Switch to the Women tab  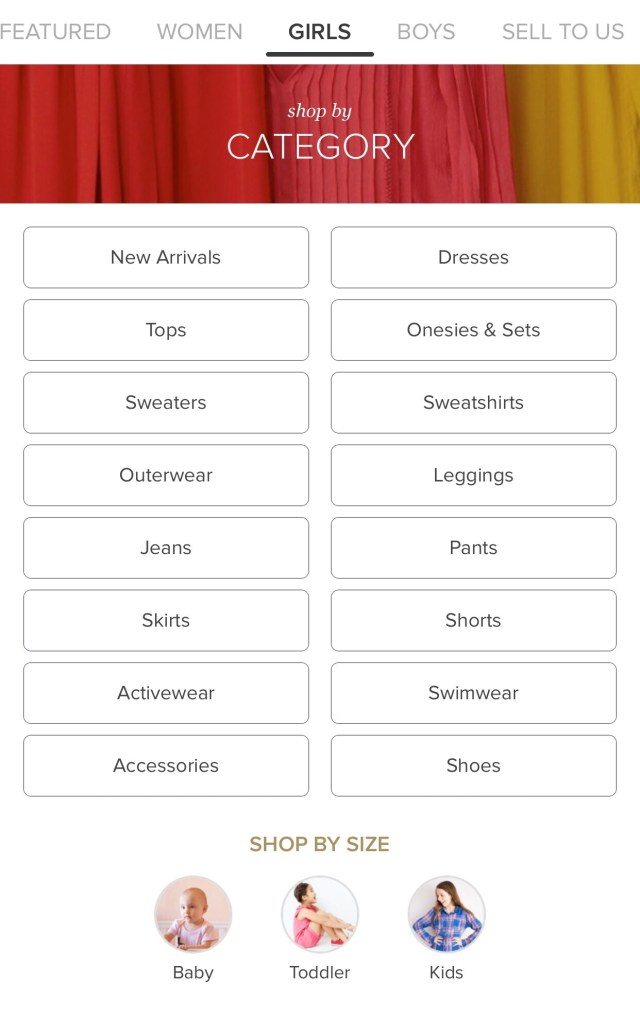[x=199, y=32]
